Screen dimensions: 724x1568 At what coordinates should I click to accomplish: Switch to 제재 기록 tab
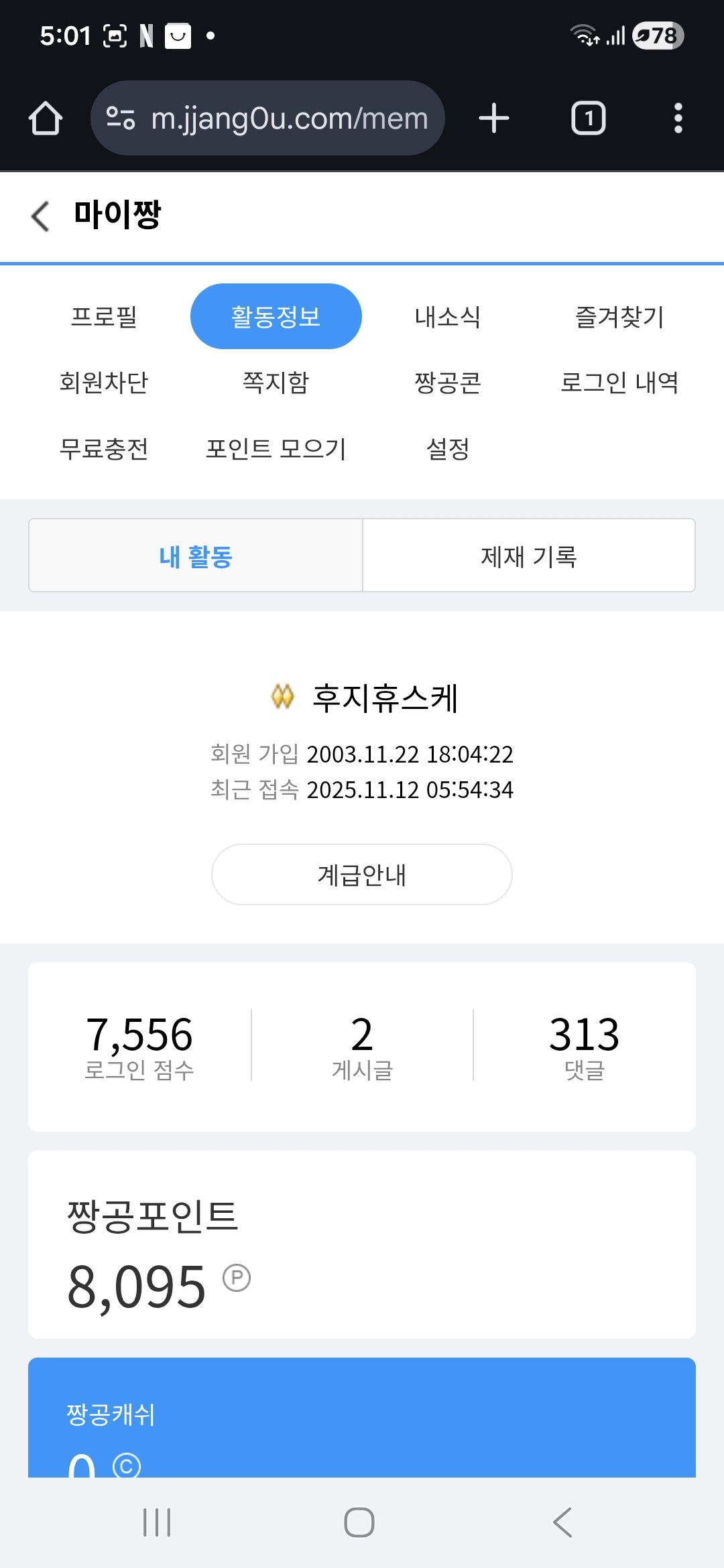coord(528,556)
